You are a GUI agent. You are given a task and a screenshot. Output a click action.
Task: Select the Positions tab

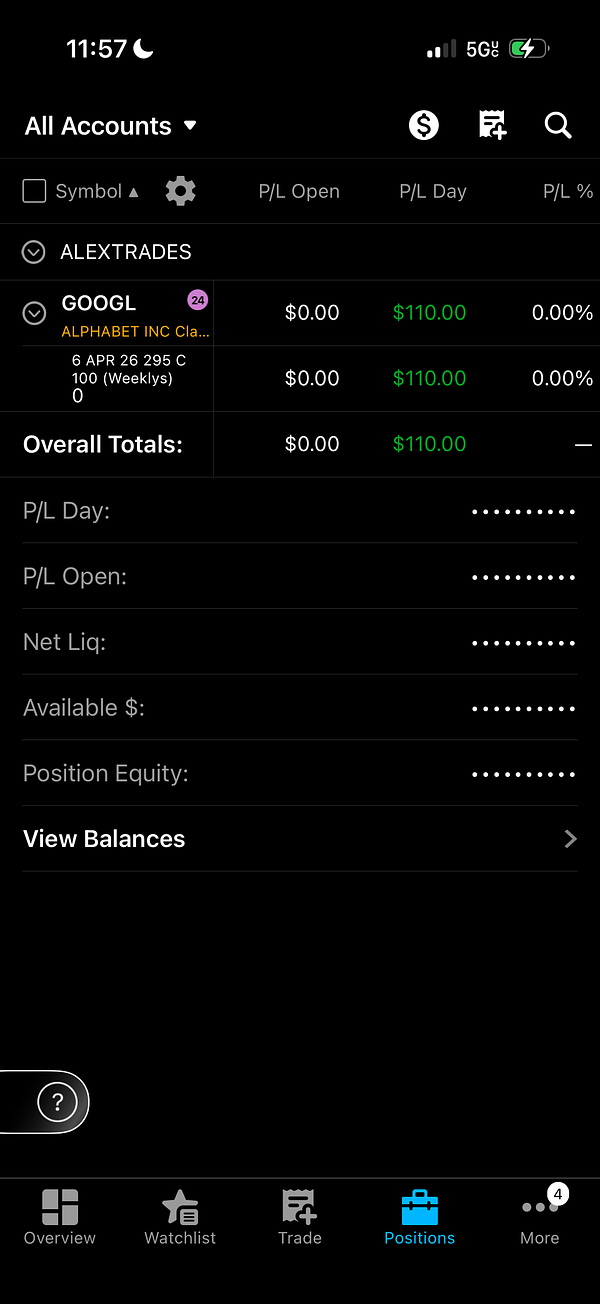tap(420, 1217)
